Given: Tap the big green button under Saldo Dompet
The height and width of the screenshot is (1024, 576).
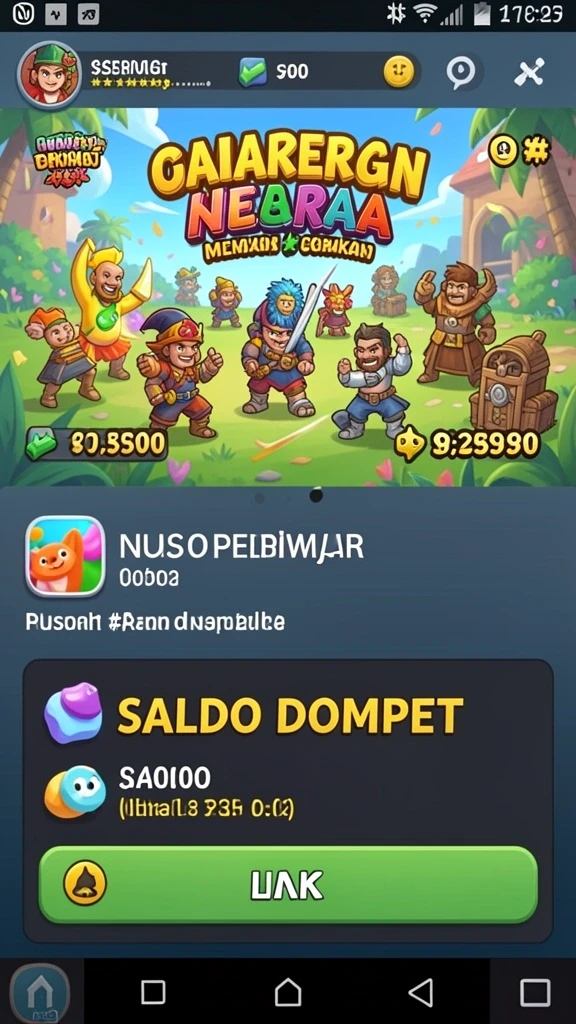Looking at the screenshot, I should pos(288,884).
